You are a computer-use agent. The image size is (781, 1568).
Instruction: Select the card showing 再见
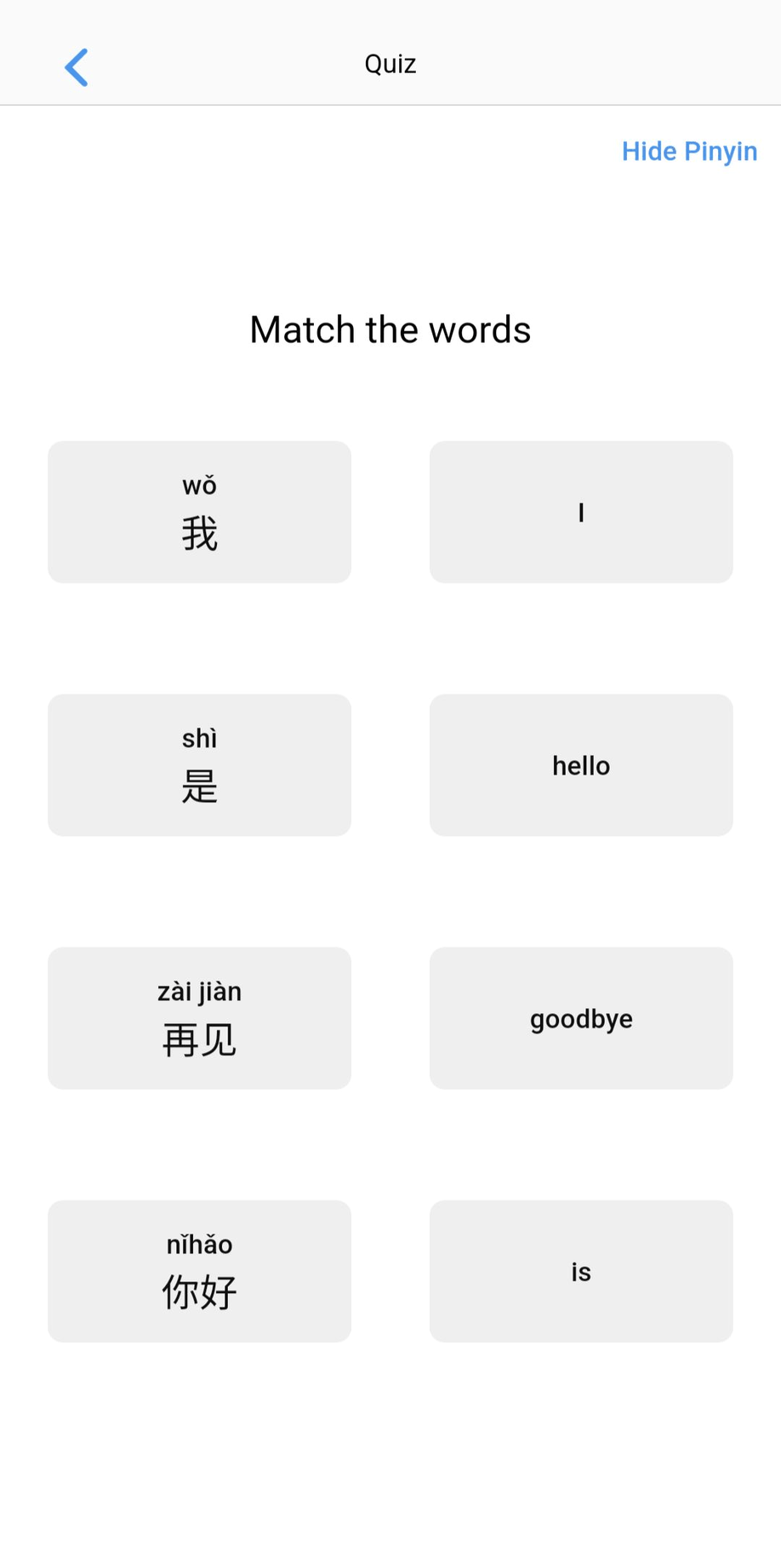(199, 1017)
